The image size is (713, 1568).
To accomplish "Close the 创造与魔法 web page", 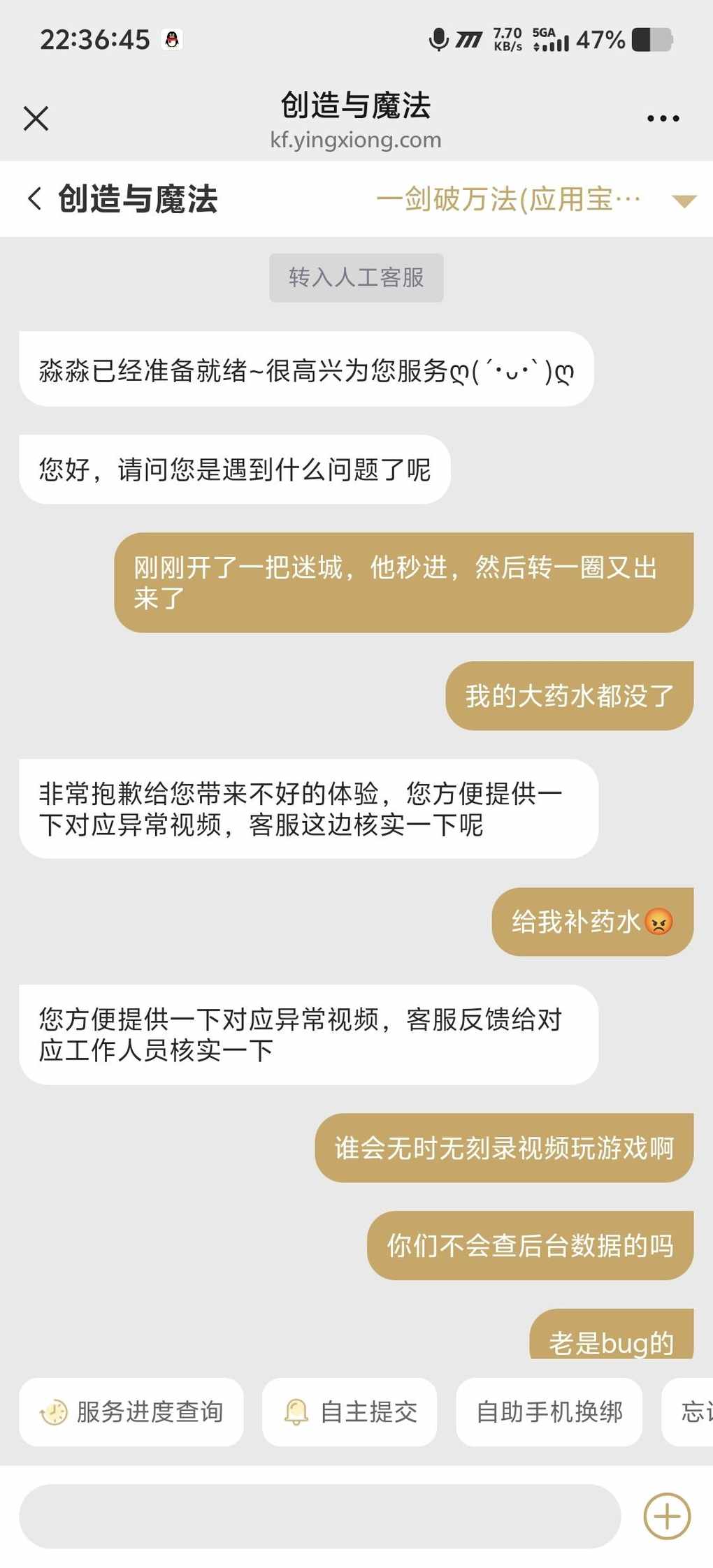I will 36,118.
